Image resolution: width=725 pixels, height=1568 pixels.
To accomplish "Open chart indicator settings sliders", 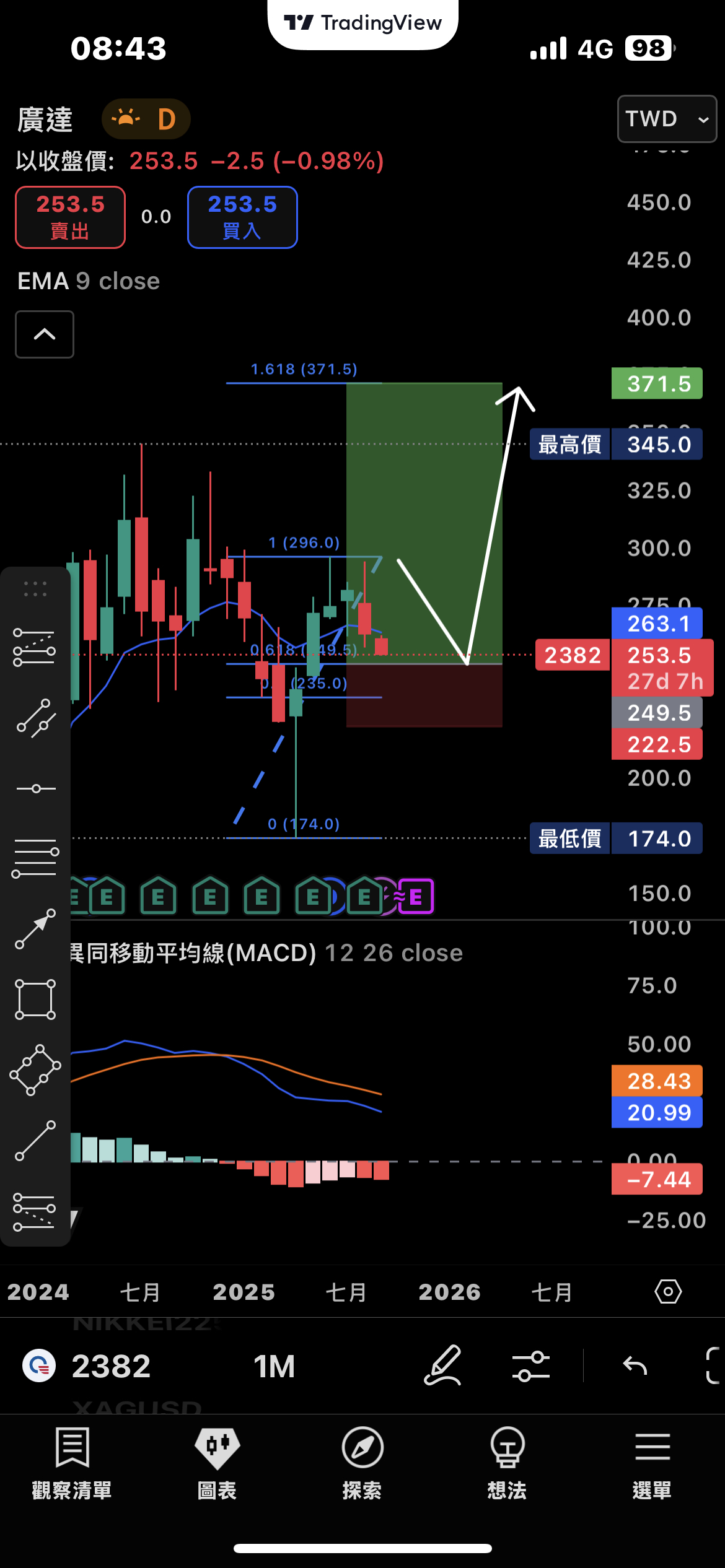I will pos(531,1366).
